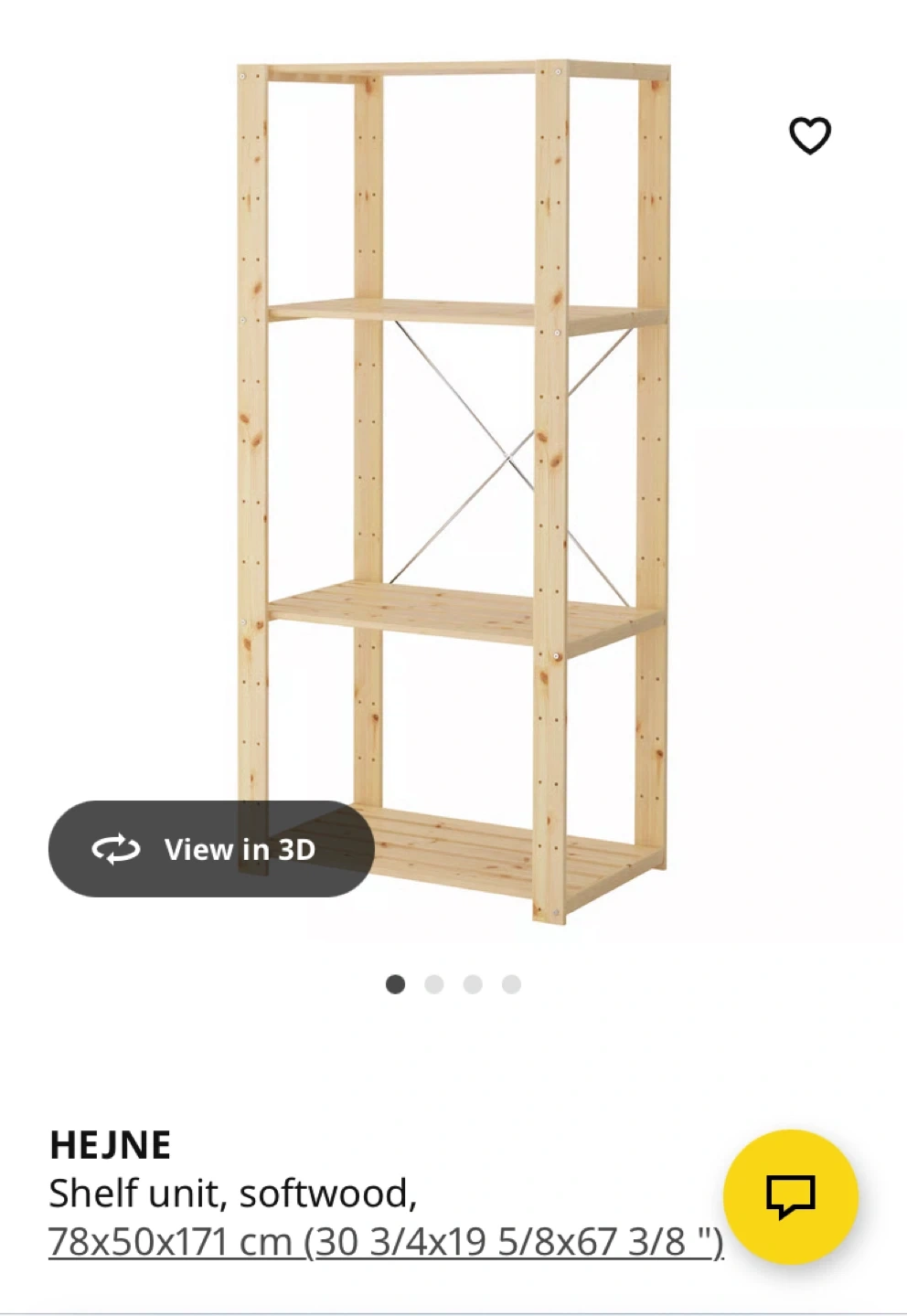The image size is (907, 1316).
Task: Open the 78x50x171 cm dimensions link
Action: pos(385,1242)
